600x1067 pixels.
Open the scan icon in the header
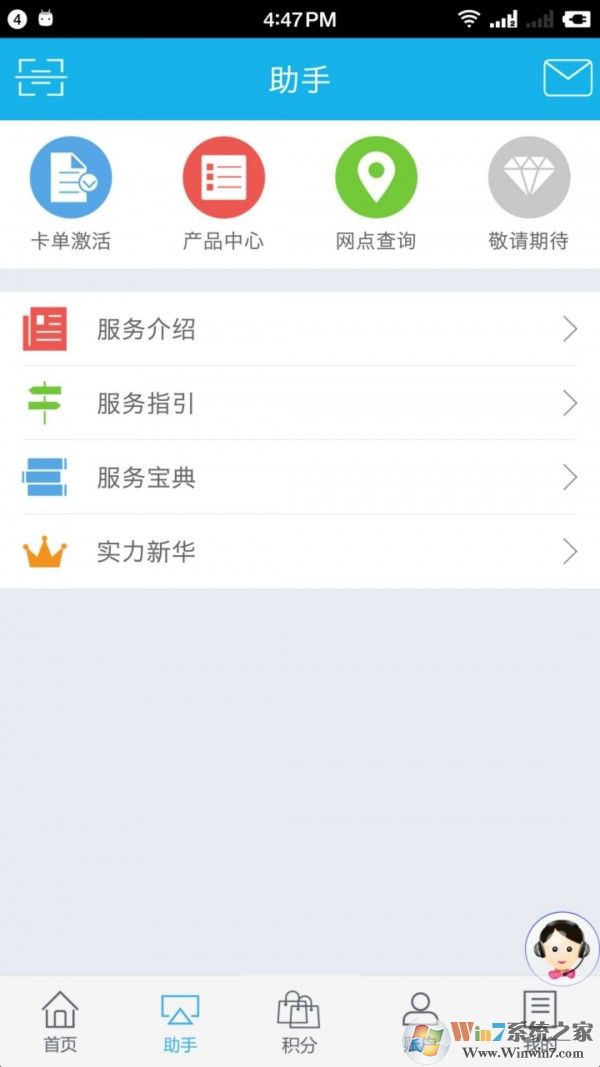(x=41, y=78)
